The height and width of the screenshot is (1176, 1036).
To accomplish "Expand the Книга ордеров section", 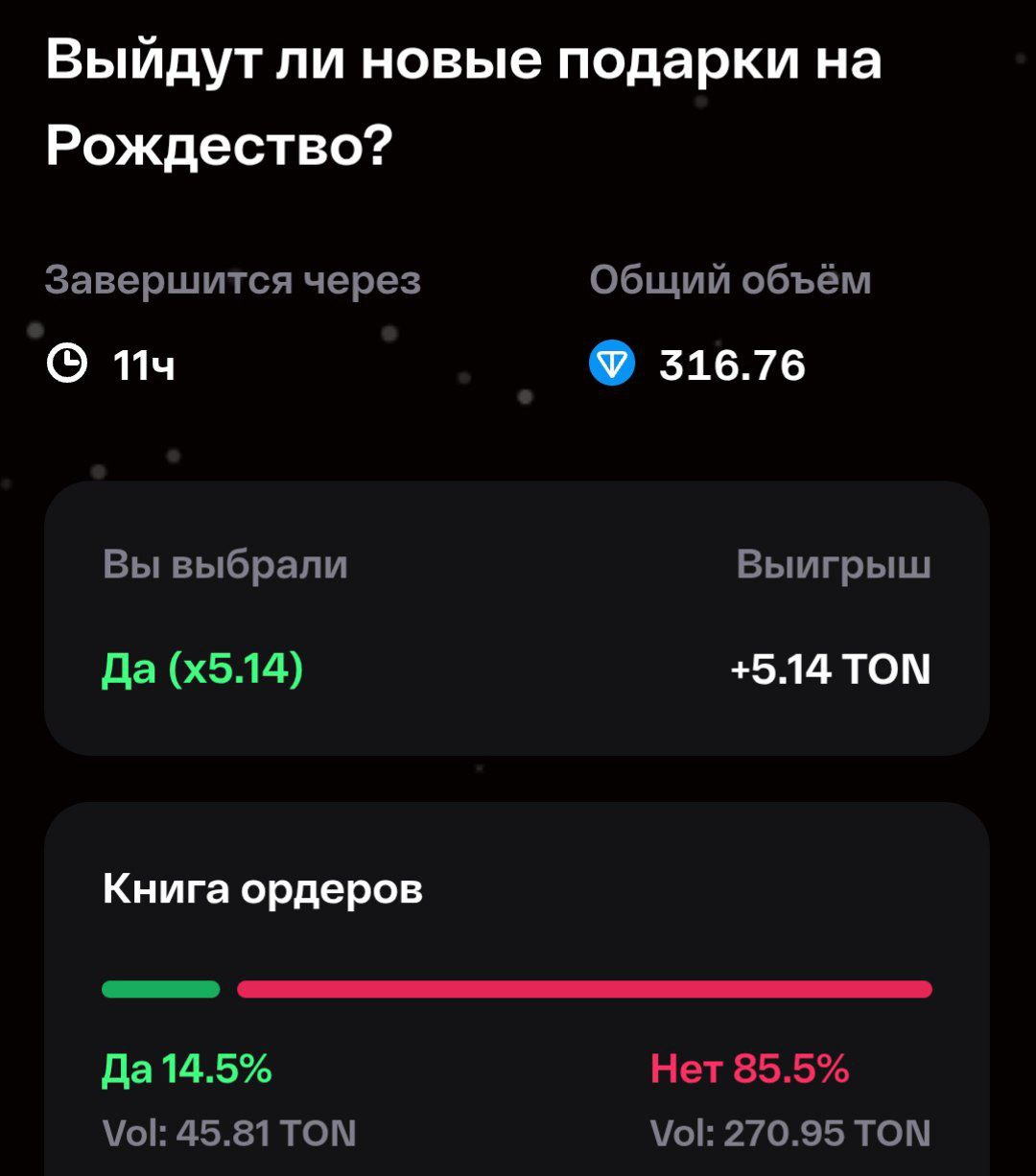I will pos(261,891).
